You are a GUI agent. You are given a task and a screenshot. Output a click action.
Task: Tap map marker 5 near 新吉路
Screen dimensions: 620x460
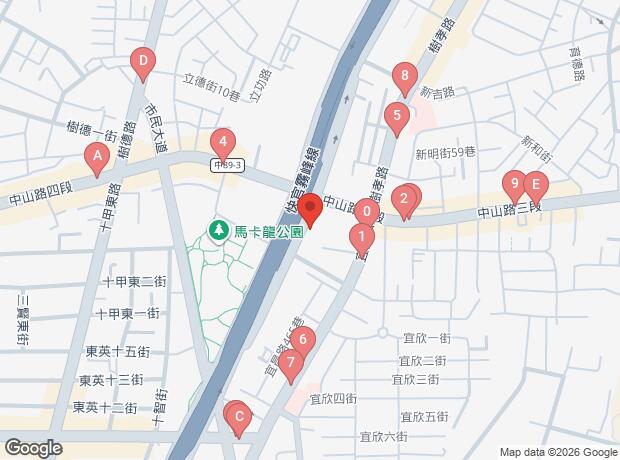[x=397, y=115]
